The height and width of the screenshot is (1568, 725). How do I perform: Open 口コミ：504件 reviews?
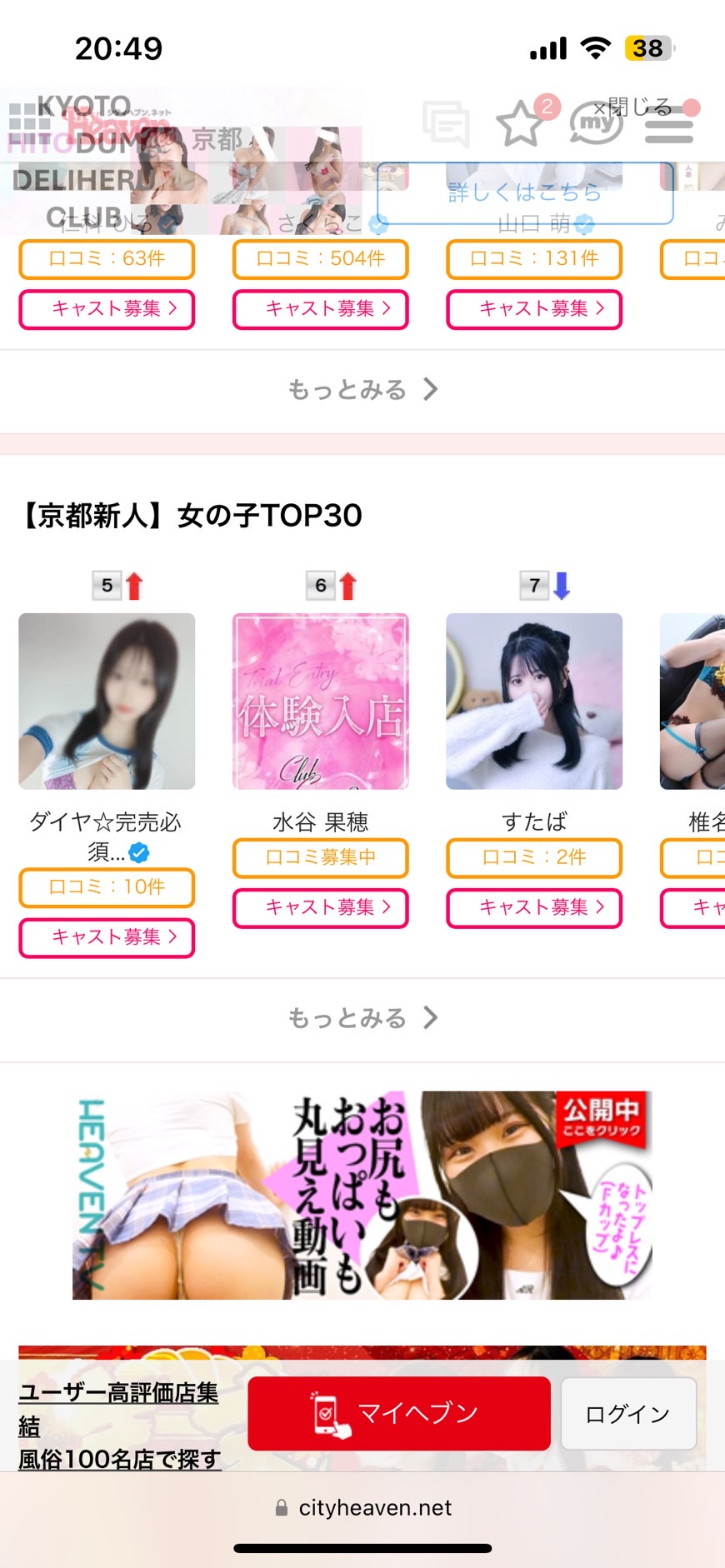320,259
